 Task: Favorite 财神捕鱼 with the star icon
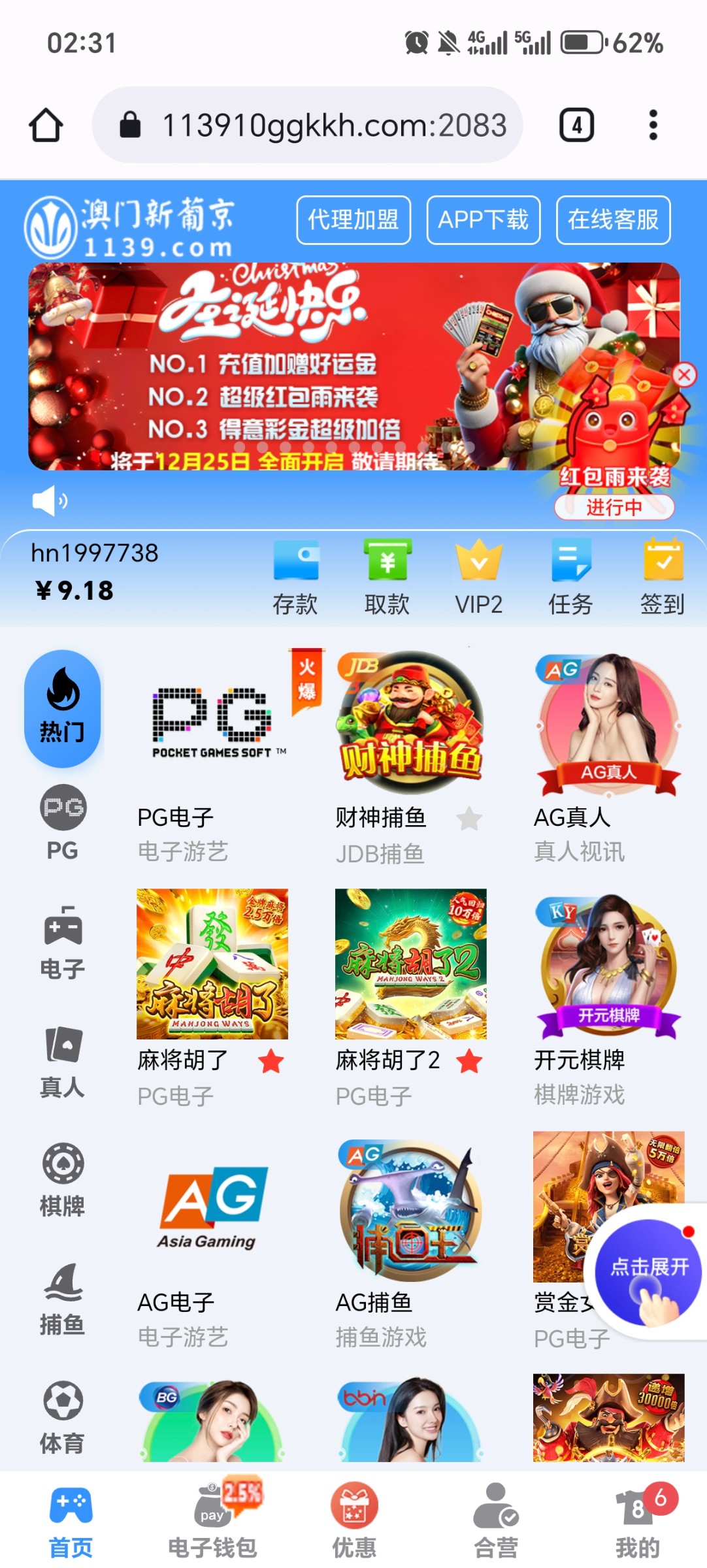coord(469,819)
